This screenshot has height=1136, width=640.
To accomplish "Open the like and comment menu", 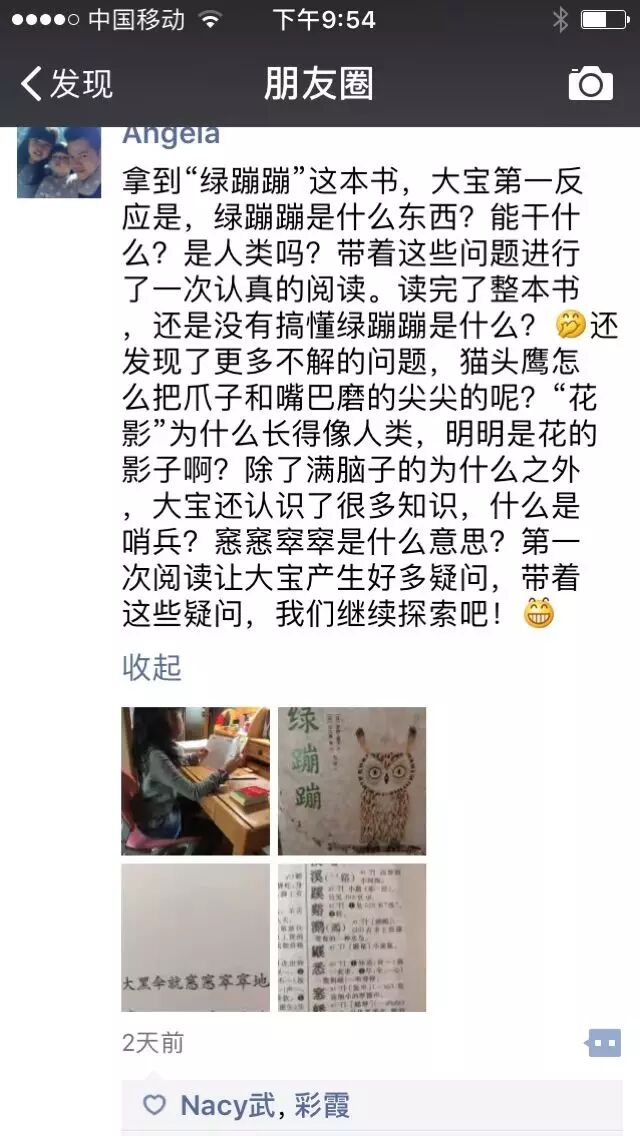I will pyautogui.click(x=603, y=1043).
